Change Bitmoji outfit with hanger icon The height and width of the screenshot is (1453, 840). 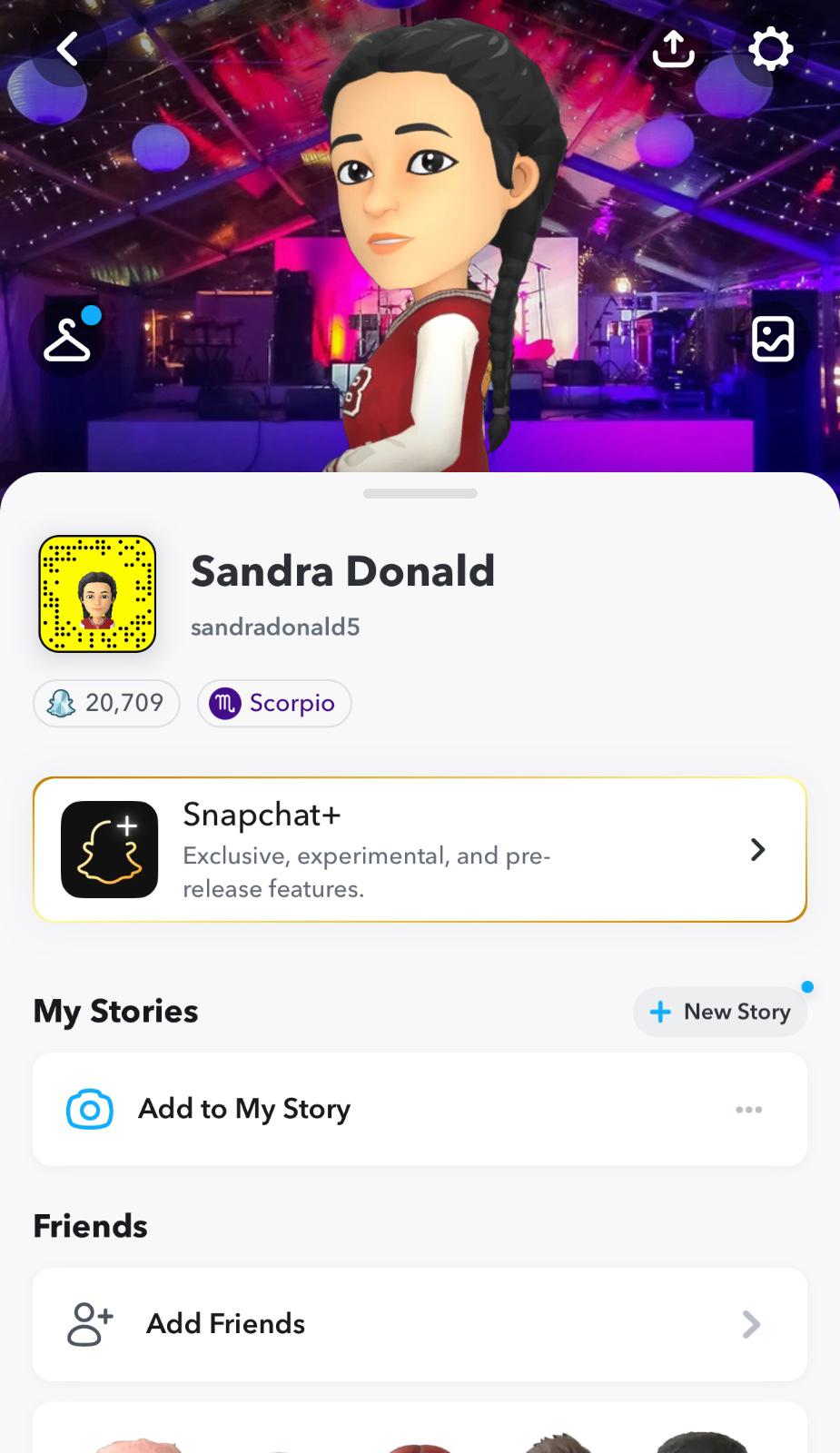point(67,340)
